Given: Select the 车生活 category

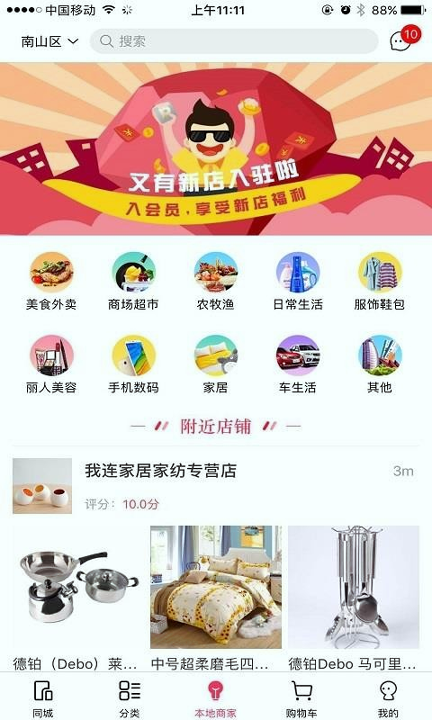Looking at the screenshot, I should pos(297,365).
